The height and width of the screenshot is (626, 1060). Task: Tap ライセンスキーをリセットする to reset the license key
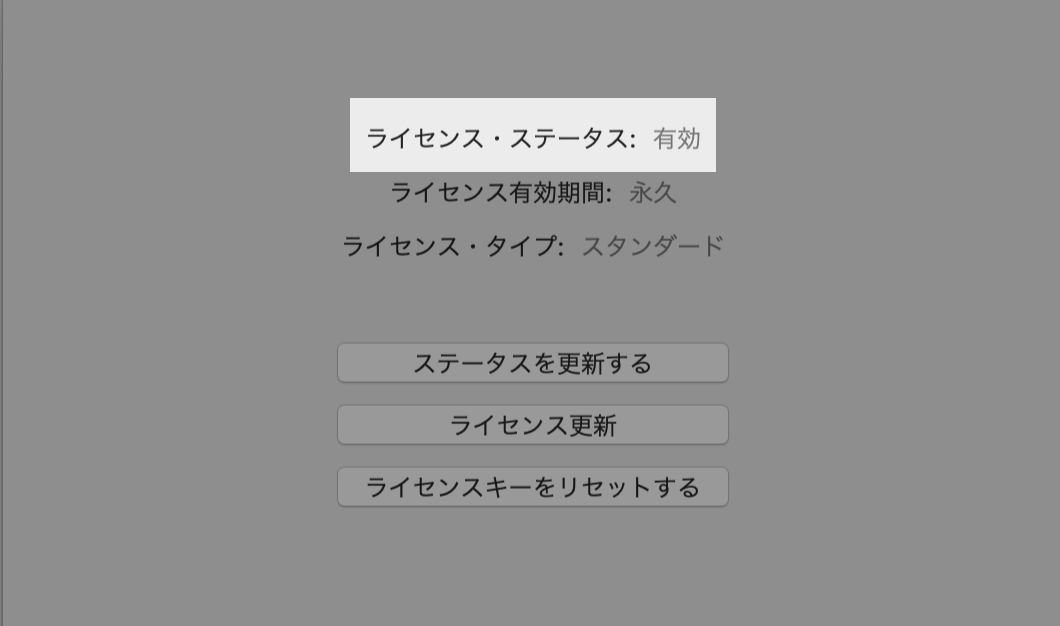[x=532, y=487]
